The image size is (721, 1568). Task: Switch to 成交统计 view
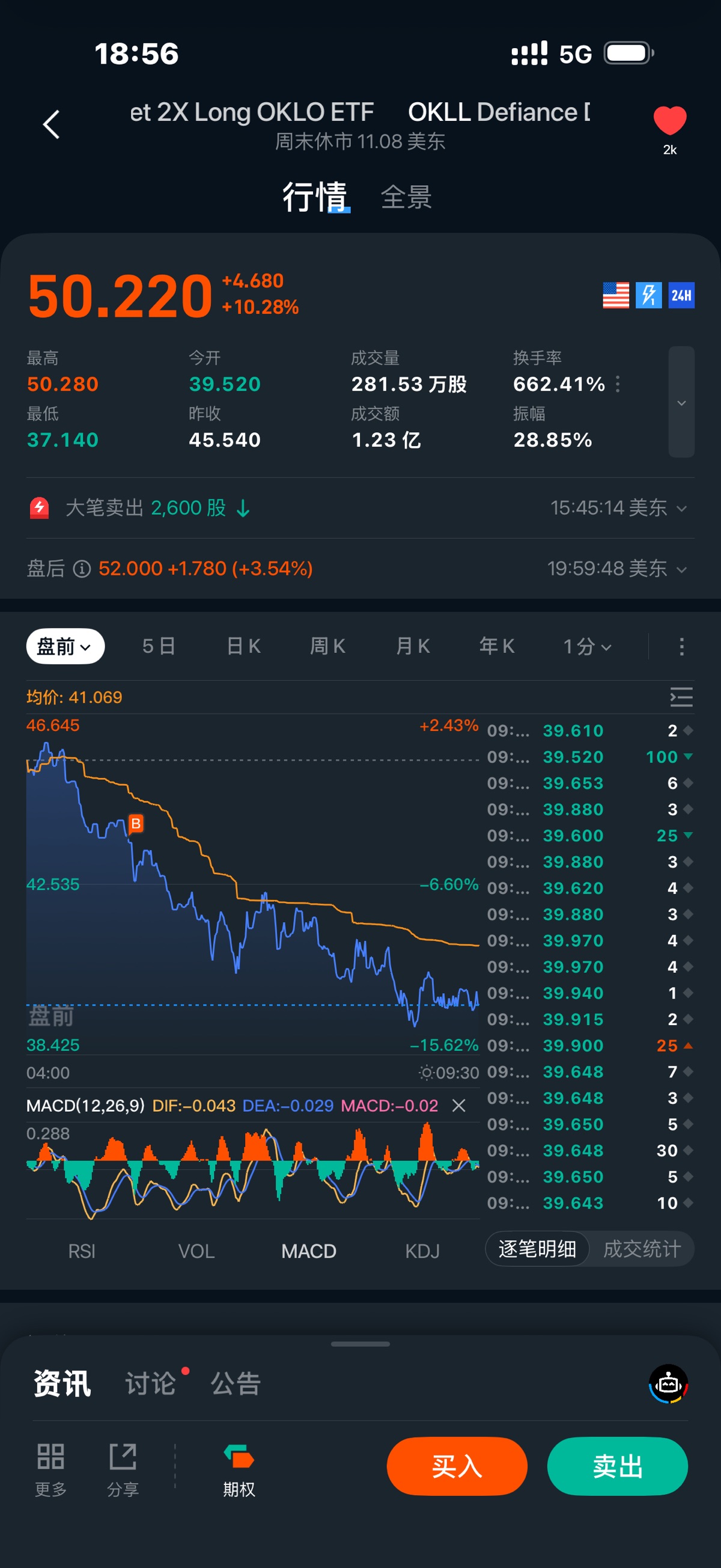coord(641,1249)
